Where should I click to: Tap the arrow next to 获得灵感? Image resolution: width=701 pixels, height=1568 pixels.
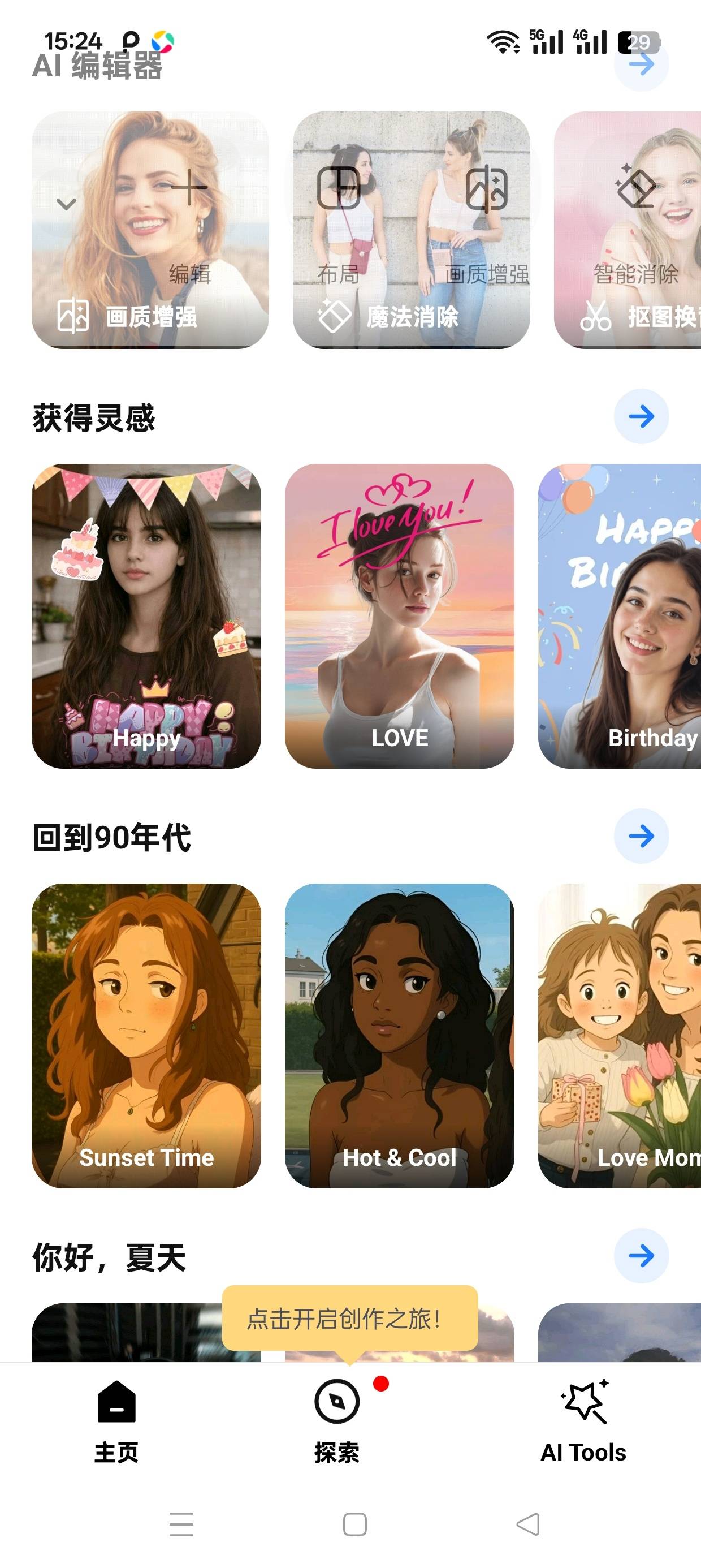pos(642,416)
